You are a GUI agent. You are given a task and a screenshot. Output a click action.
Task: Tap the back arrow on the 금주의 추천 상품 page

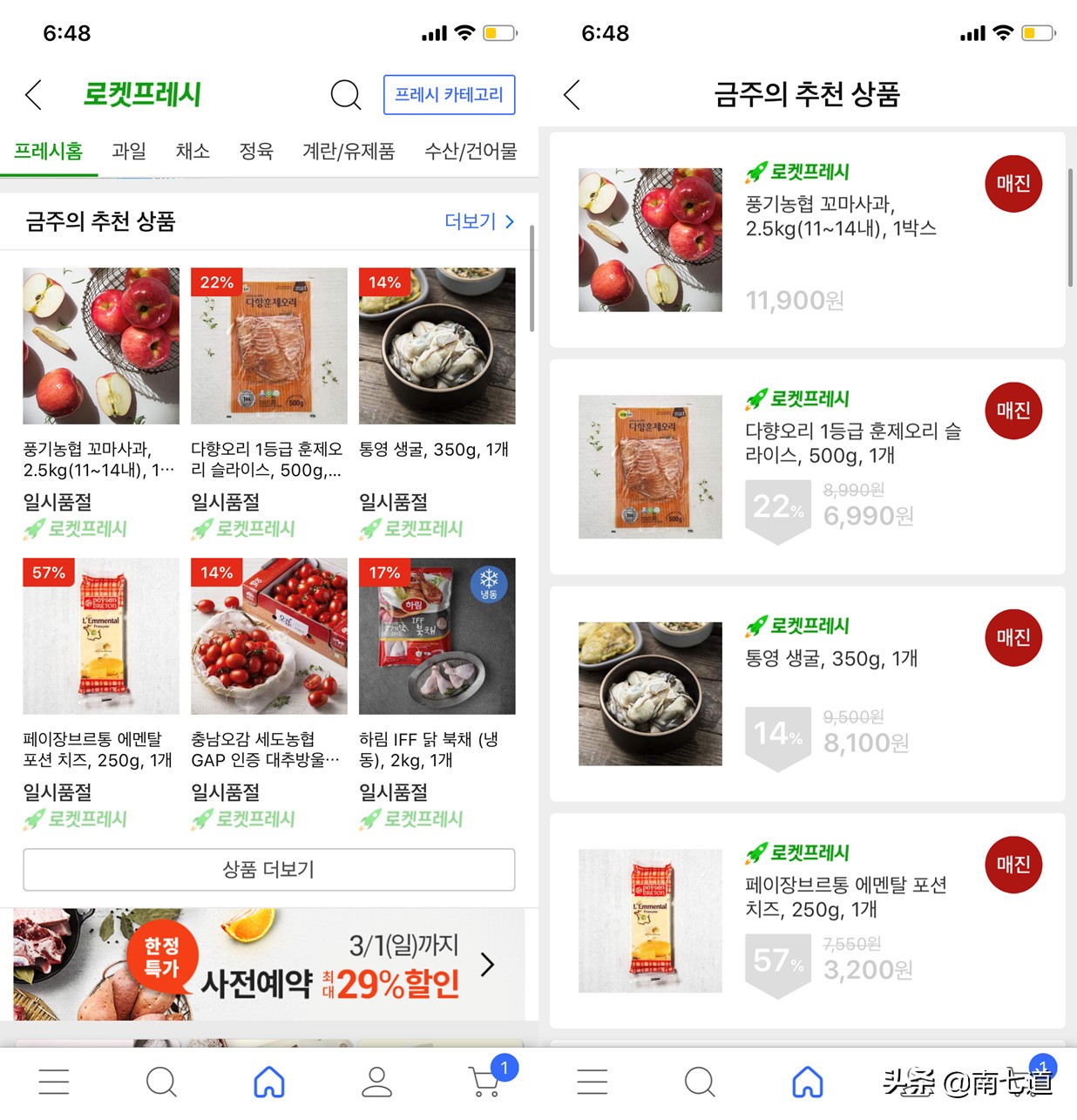[572, 96]
